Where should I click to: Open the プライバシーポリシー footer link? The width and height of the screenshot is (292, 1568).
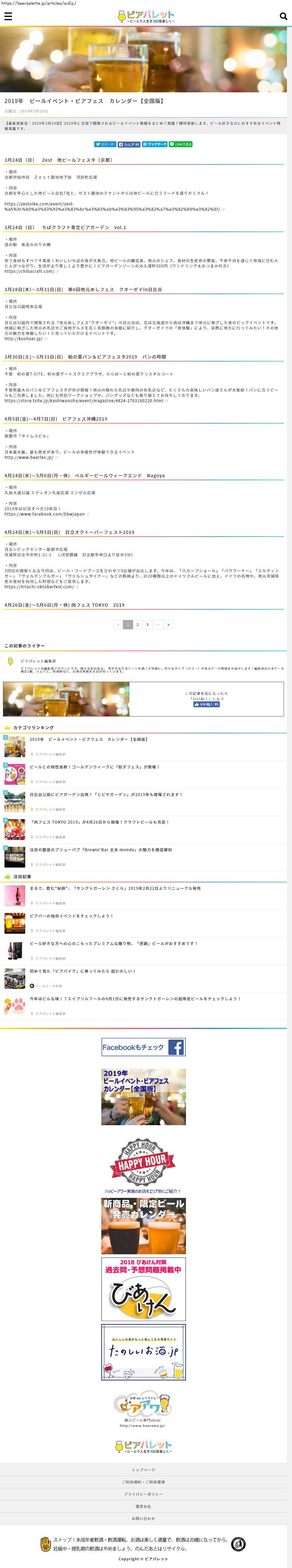point(143,1494)
